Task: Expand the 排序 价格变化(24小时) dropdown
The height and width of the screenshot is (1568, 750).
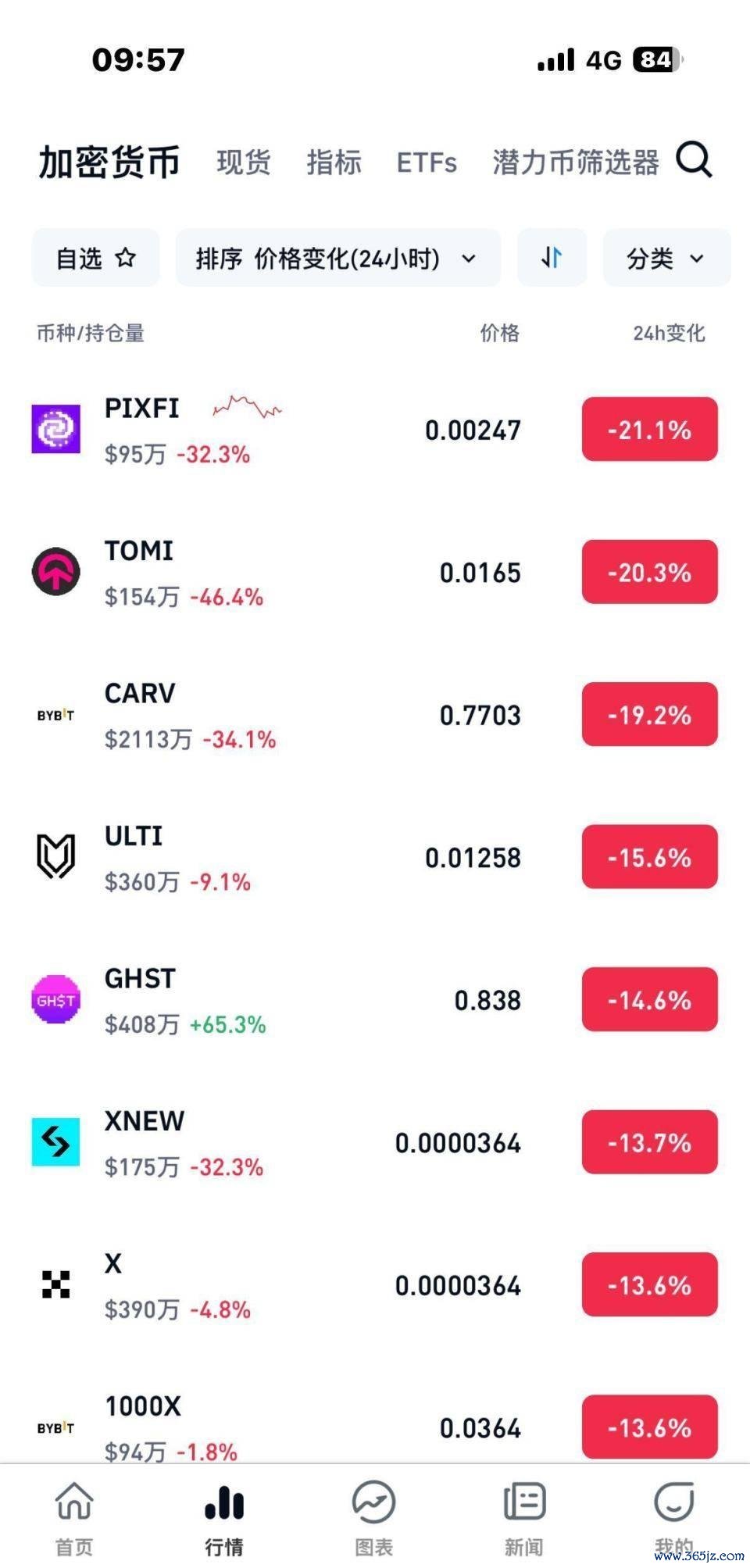Action: pos(337,258)
